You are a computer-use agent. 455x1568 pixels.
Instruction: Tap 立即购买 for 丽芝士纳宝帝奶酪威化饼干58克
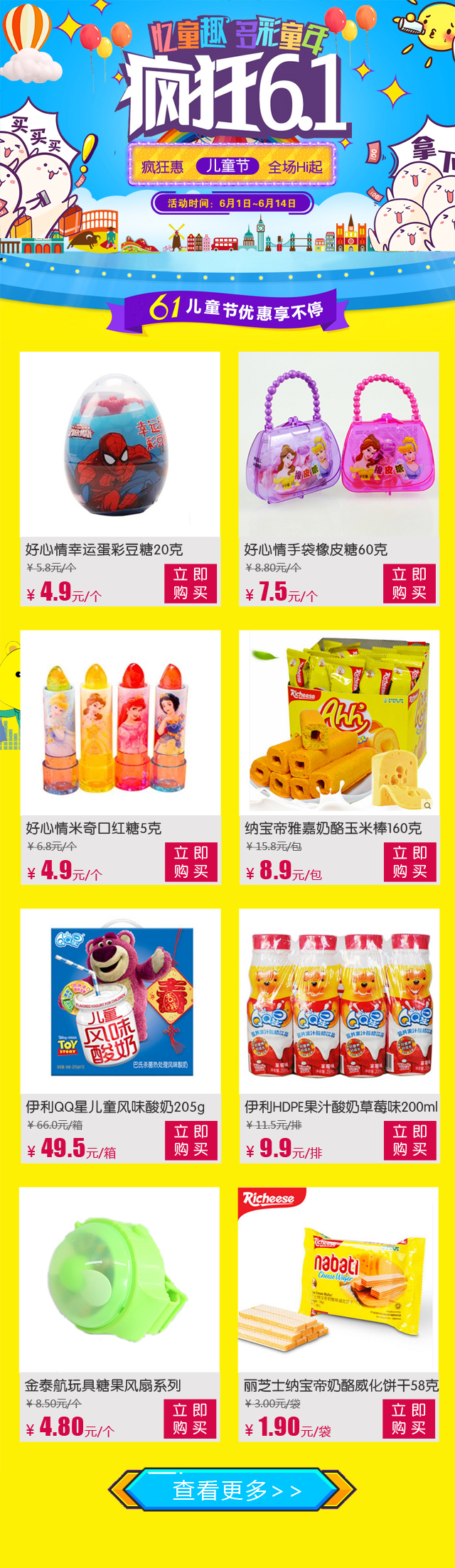(409, 1419)
